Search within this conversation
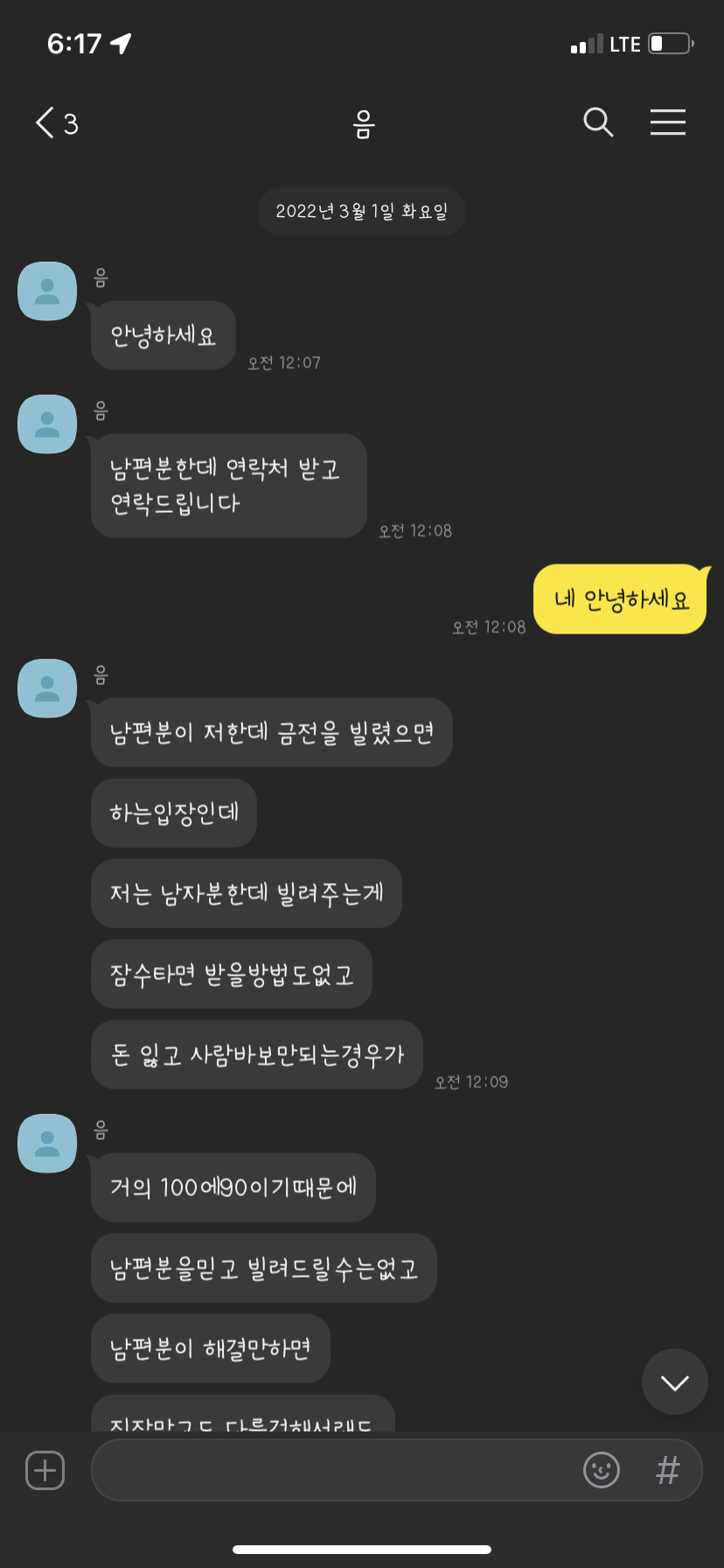 (x=598, y=122)
